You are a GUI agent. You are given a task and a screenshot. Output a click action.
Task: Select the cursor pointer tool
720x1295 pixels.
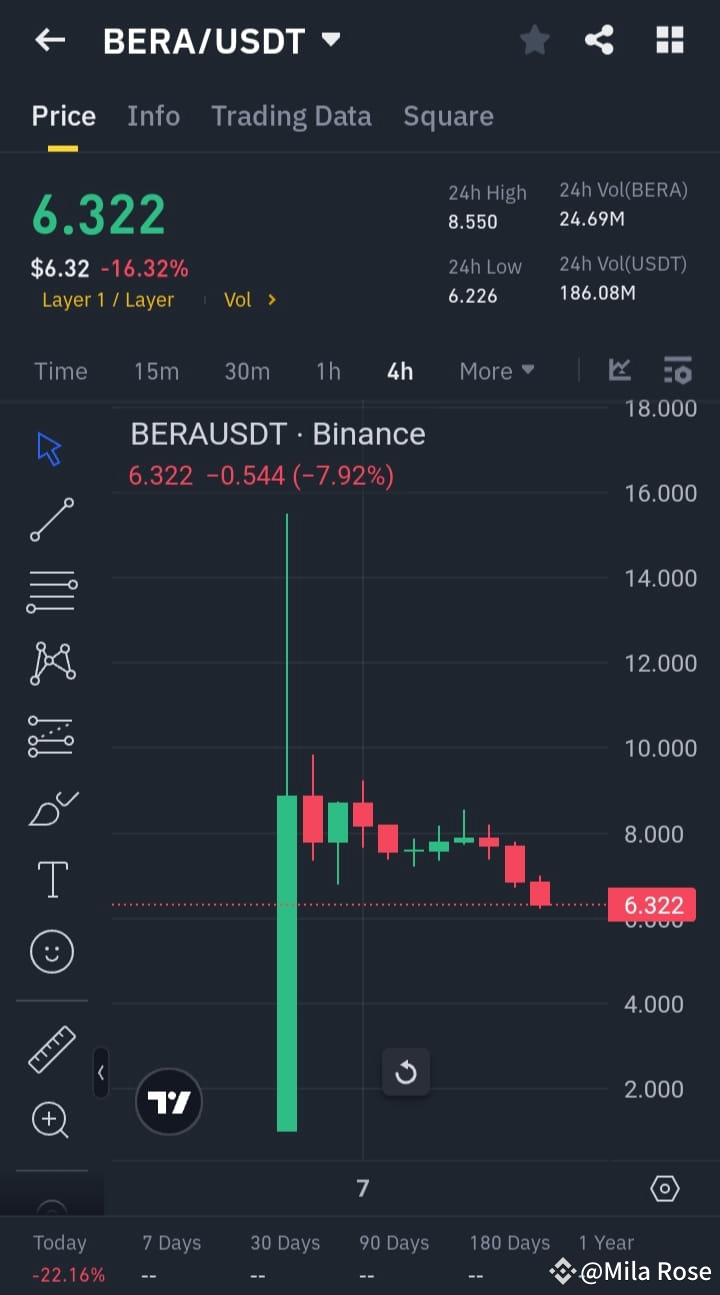tap(47, 448)
